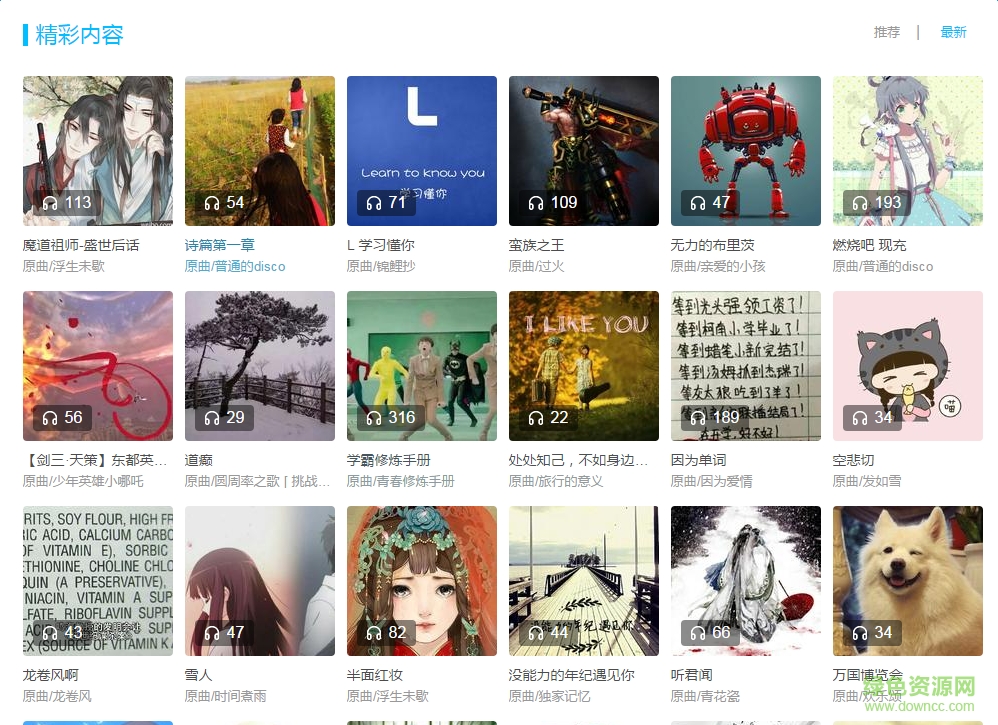
Task: Open the 龙卷风啊 song card
Action: pyautogui.click(x=98, y=581)
